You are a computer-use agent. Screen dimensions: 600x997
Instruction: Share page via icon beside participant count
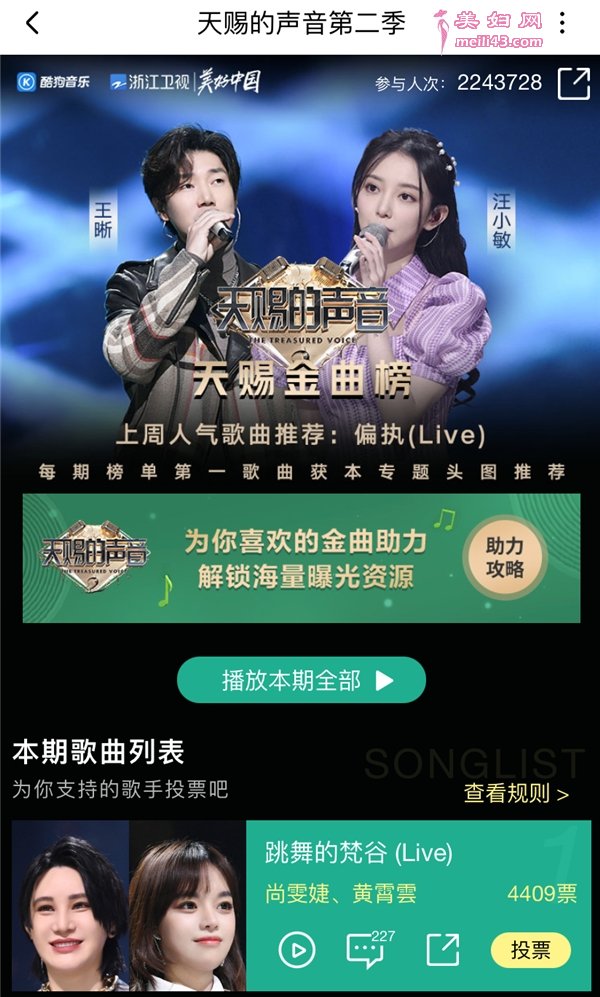tap(573, 83)
